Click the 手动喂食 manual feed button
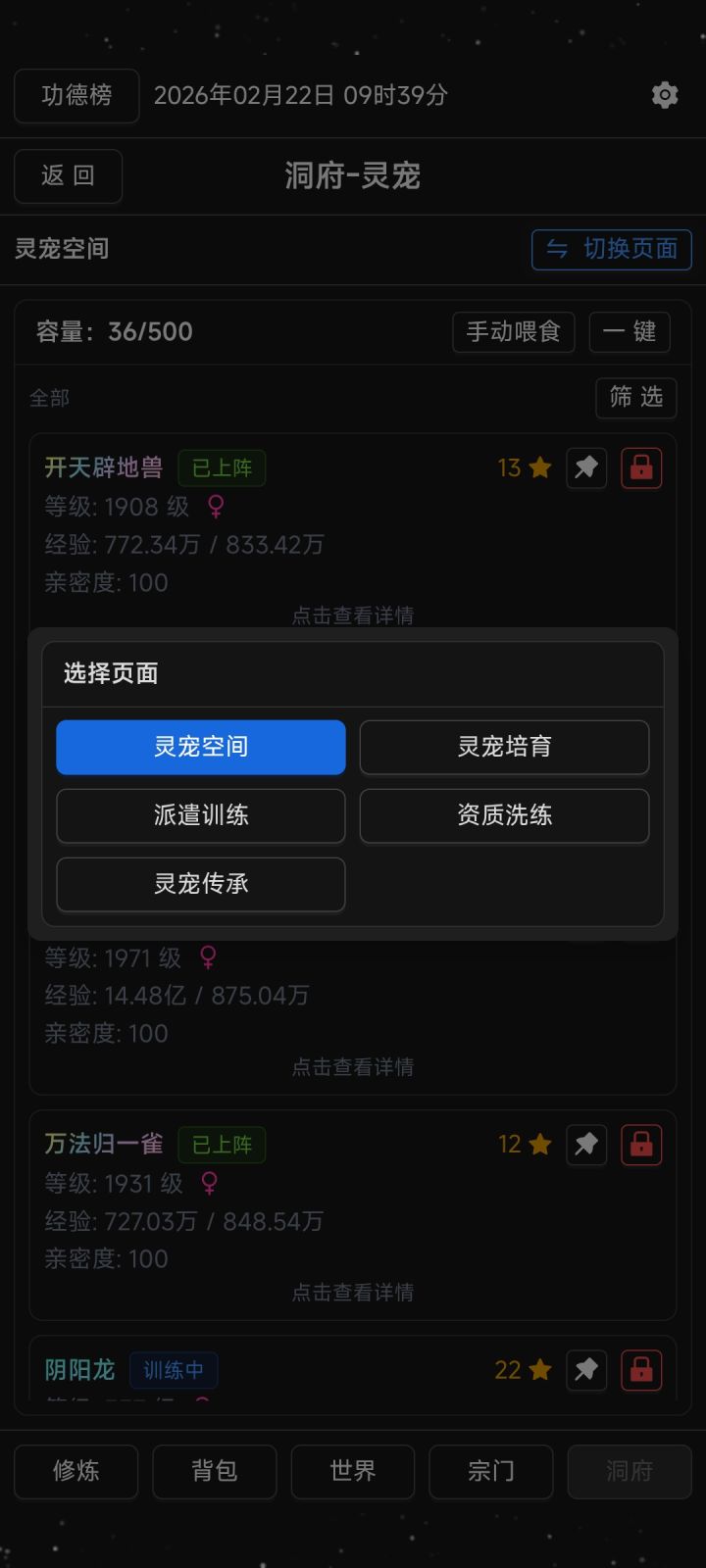Image resolution: width=706 pixels, height=1568 pixels. (513, 332)
